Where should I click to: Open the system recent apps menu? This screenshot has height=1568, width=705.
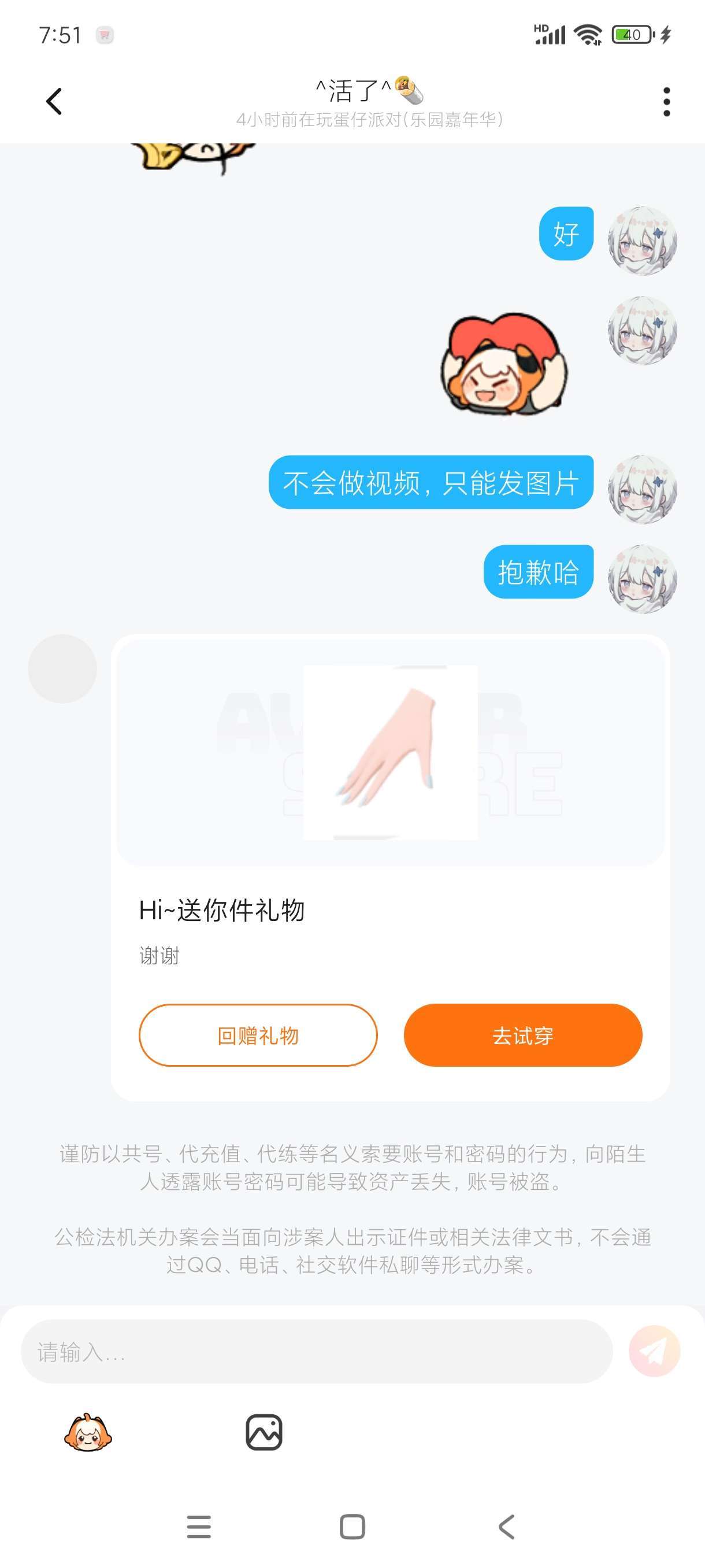(x=199, y=1526)
